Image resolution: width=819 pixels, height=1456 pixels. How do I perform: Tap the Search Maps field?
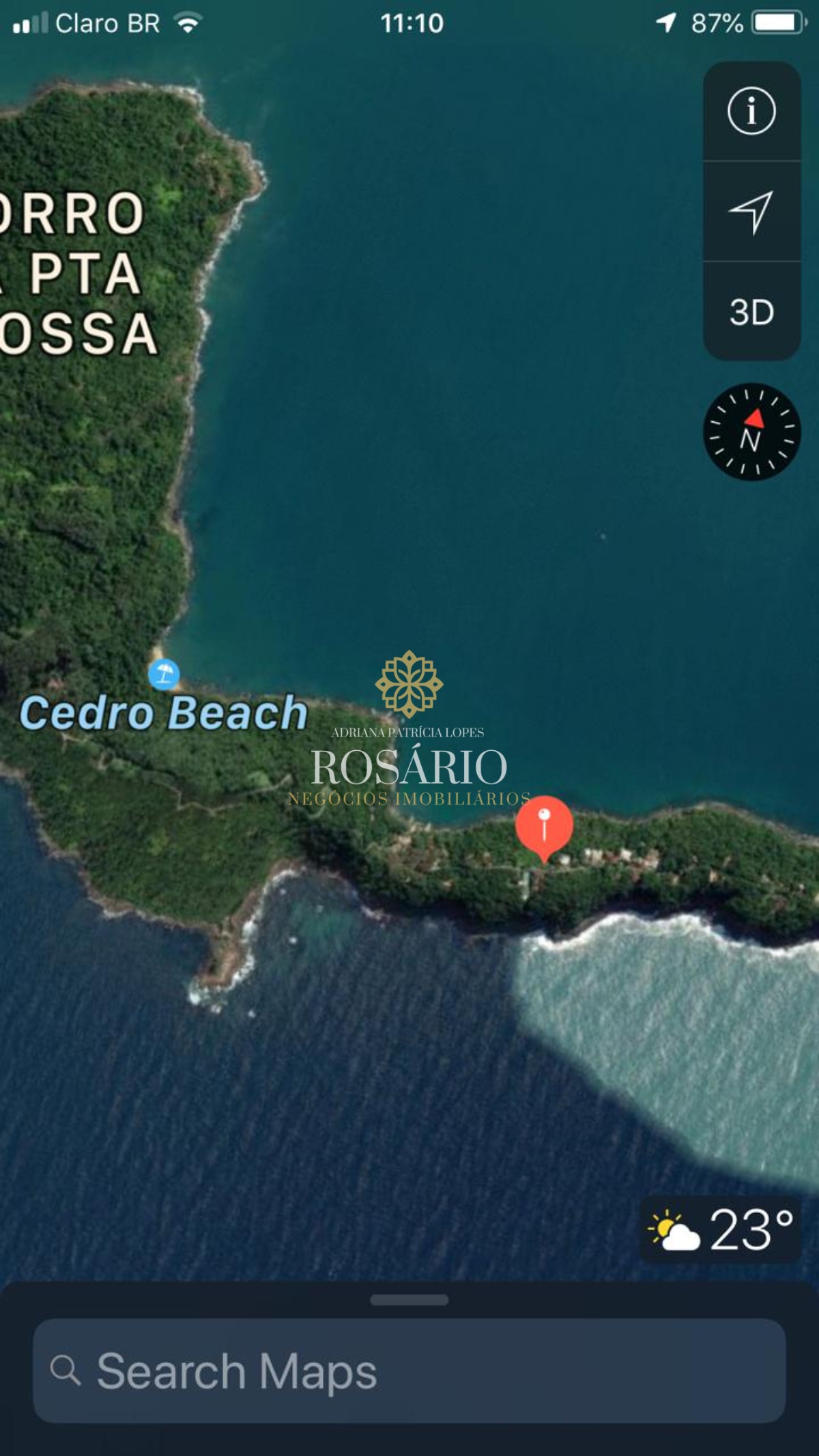[x=409, y=1371]
